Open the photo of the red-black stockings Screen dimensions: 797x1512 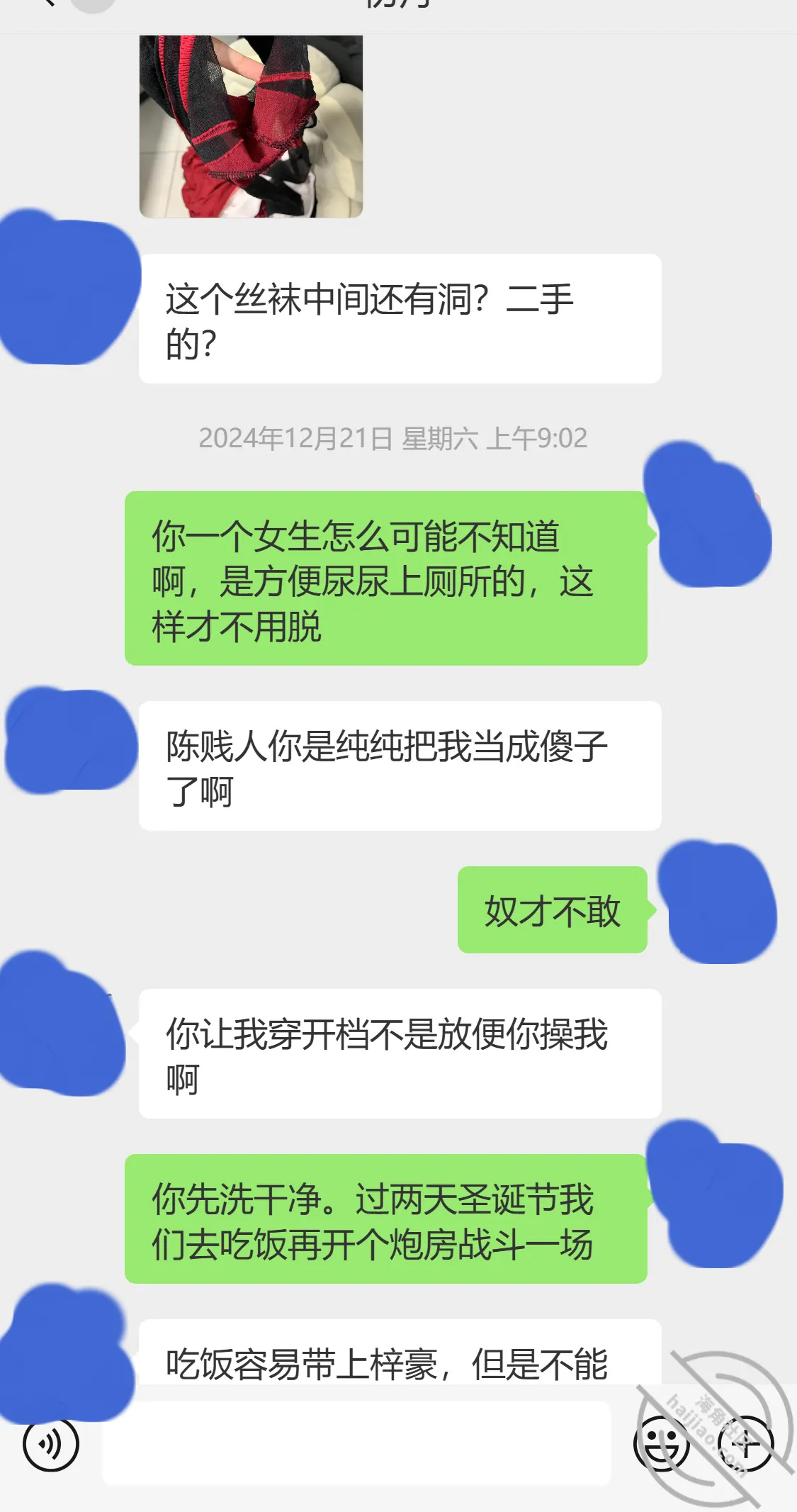click(251, 126)
